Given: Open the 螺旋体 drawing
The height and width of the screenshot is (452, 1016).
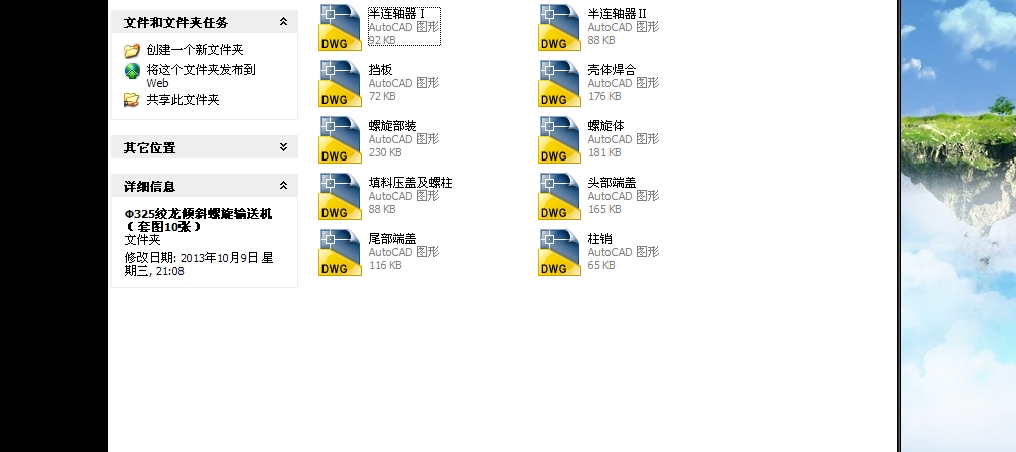Looking at the screenshot, I should pyautogui.click(x=559, y=140).
